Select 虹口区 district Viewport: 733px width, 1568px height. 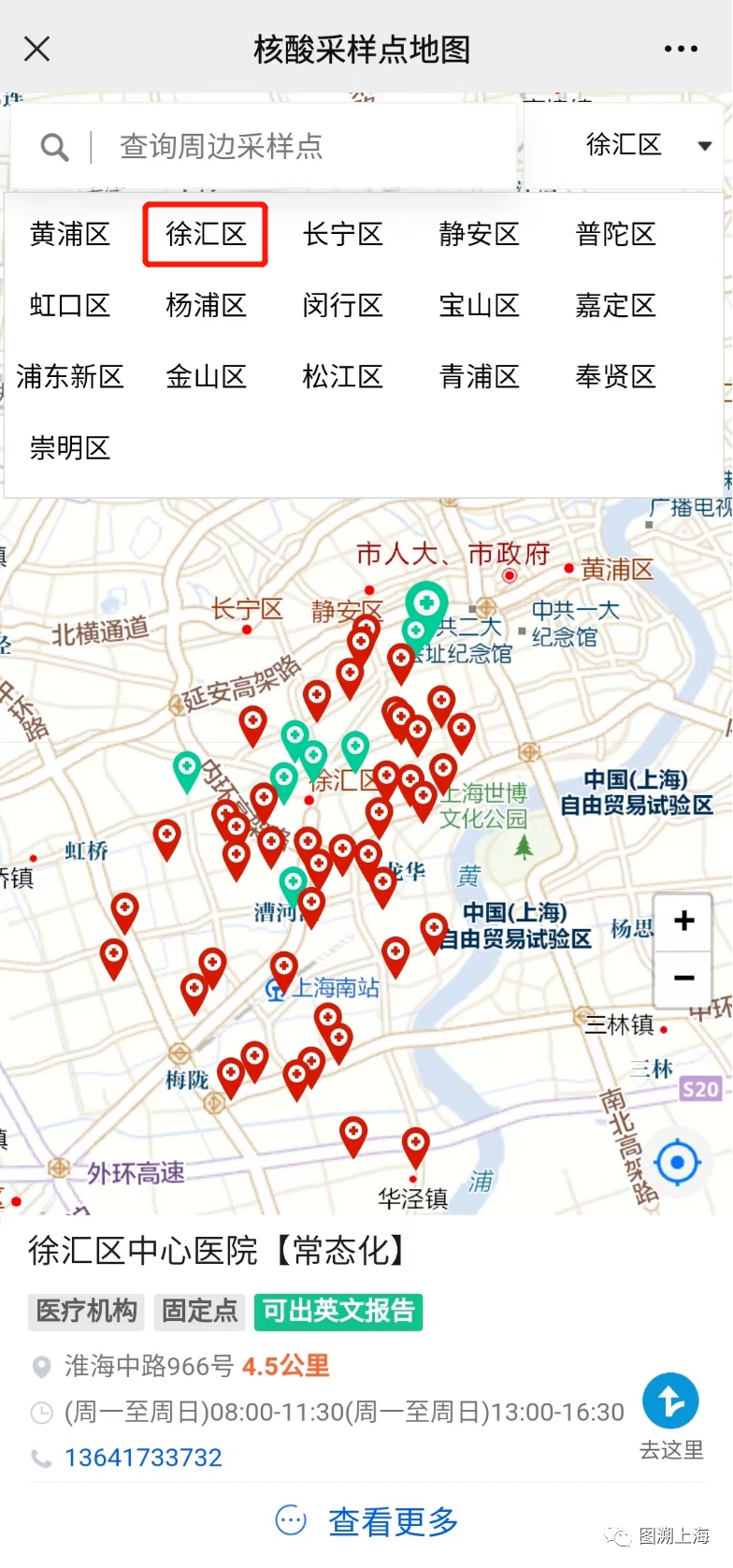[x=70, y=305]
